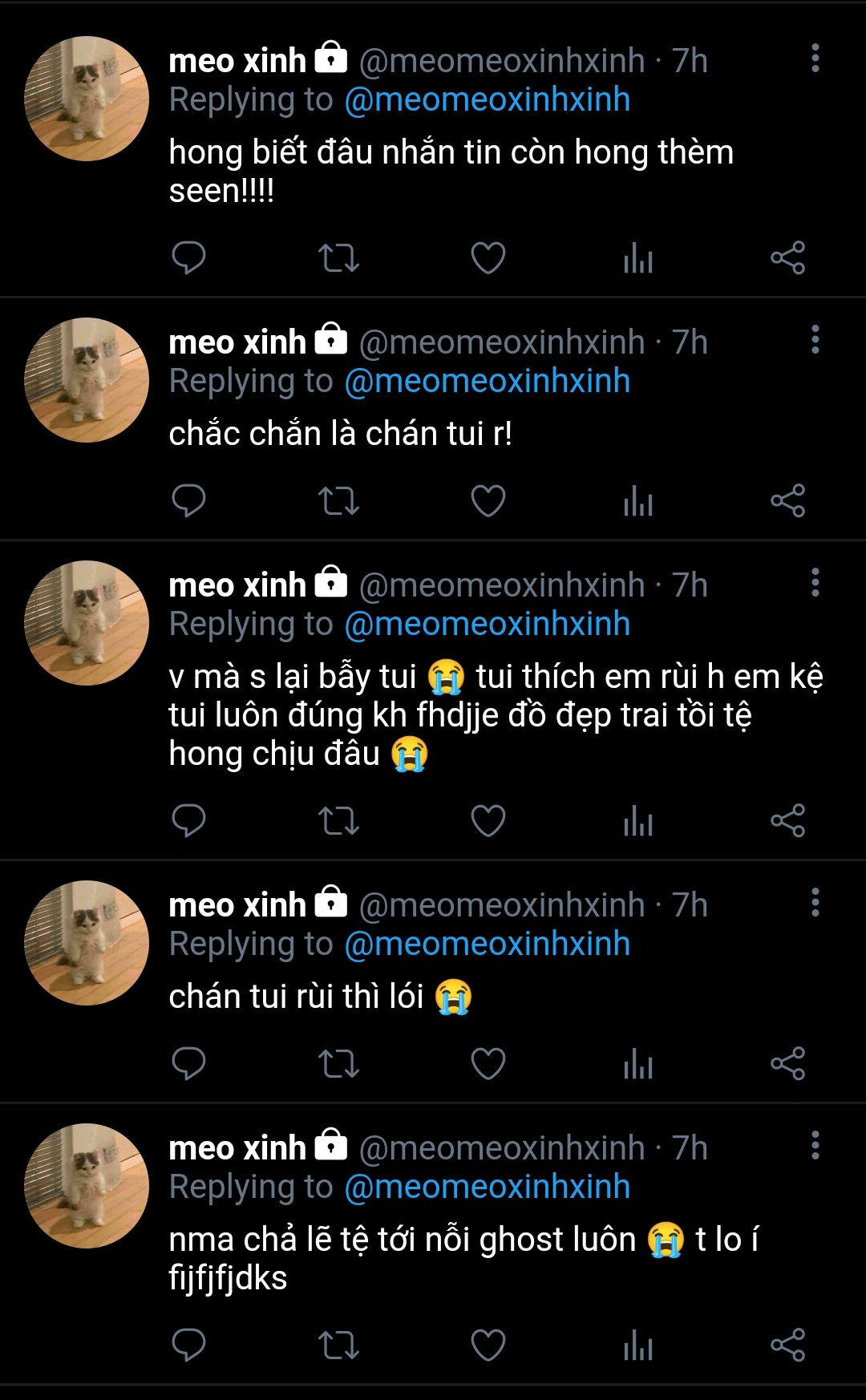The image size is (866, 1400).
Task: Reply to the "đồ đẹp trai tồi tệ" tweet
Action: coord(189,821)
